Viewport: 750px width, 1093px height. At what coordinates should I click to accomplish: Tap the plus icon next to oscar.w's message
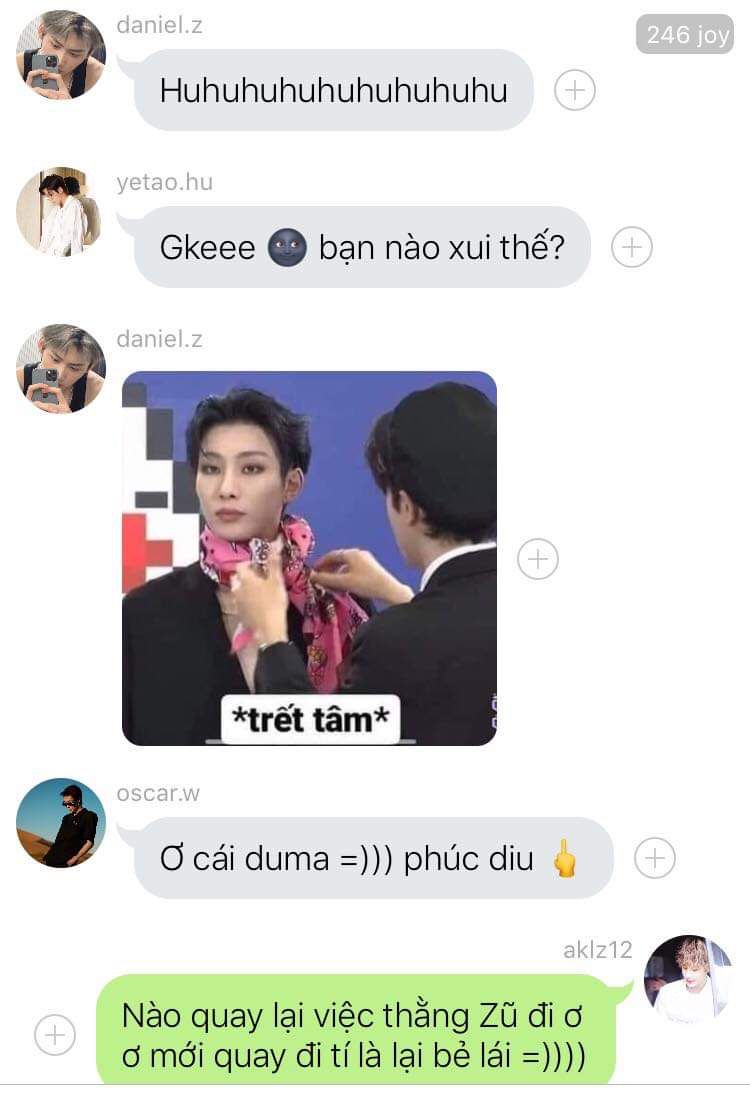tap(655, 858)
